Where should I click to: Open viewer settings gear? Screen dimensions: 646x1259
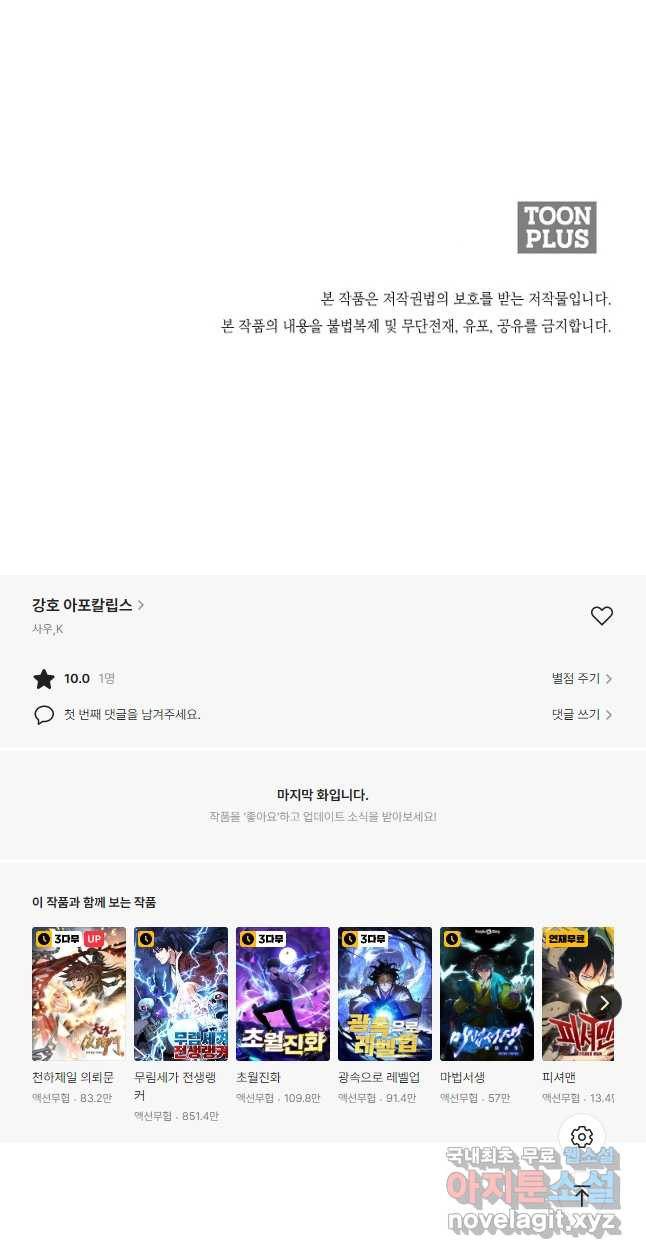click(x=582, y=1137)
